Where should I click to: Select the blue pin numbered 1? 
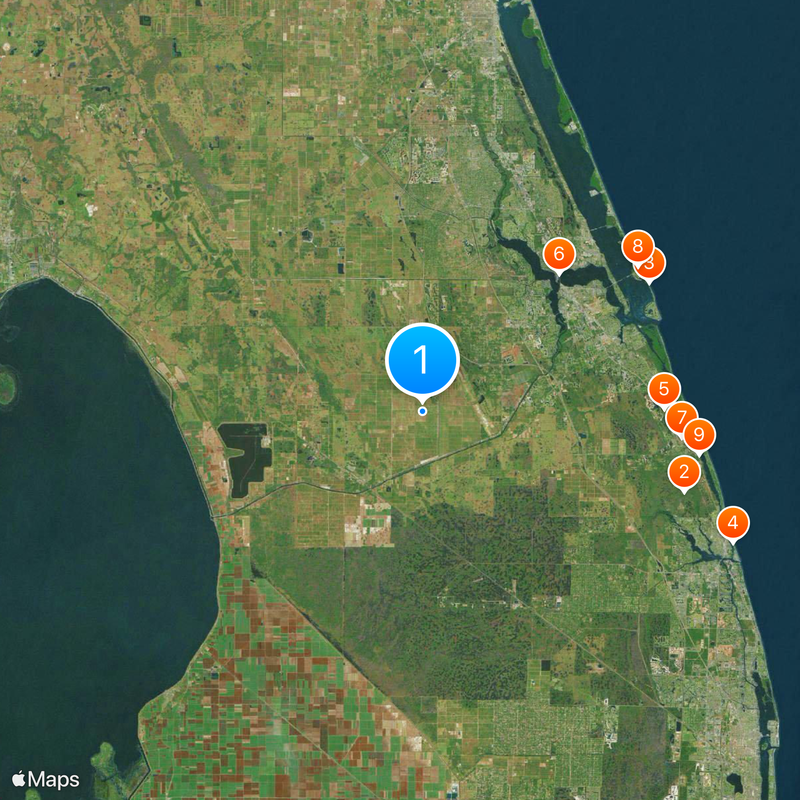coord(422,359)
